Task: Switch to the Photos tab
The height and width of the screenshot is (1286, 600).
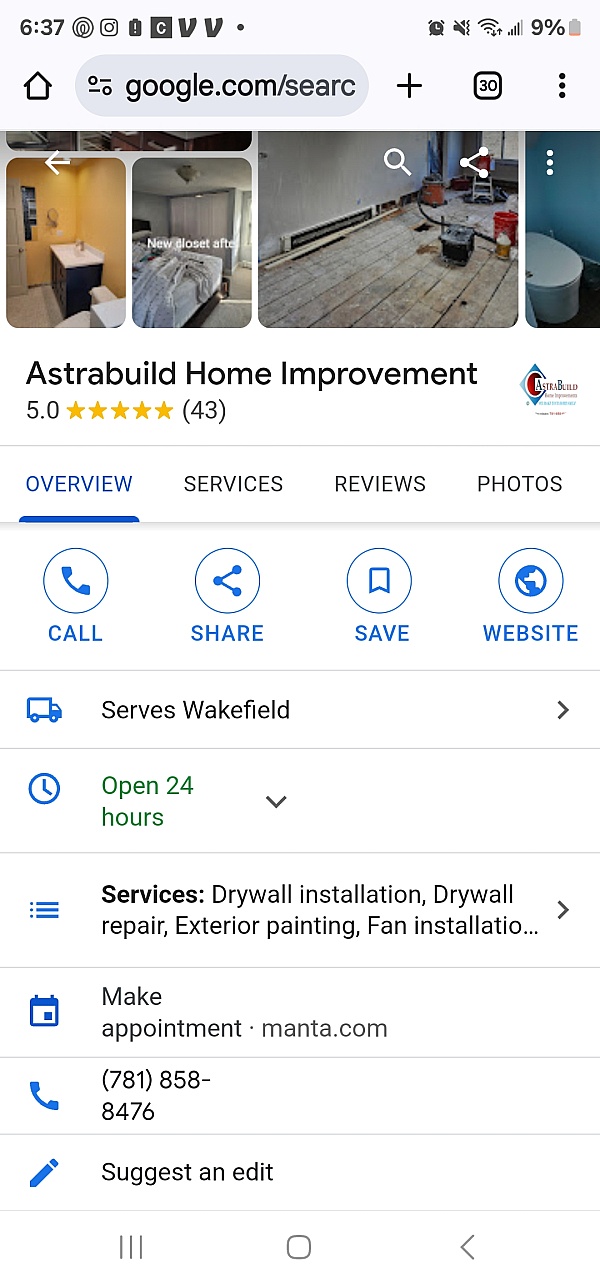Action: [519, 484]
